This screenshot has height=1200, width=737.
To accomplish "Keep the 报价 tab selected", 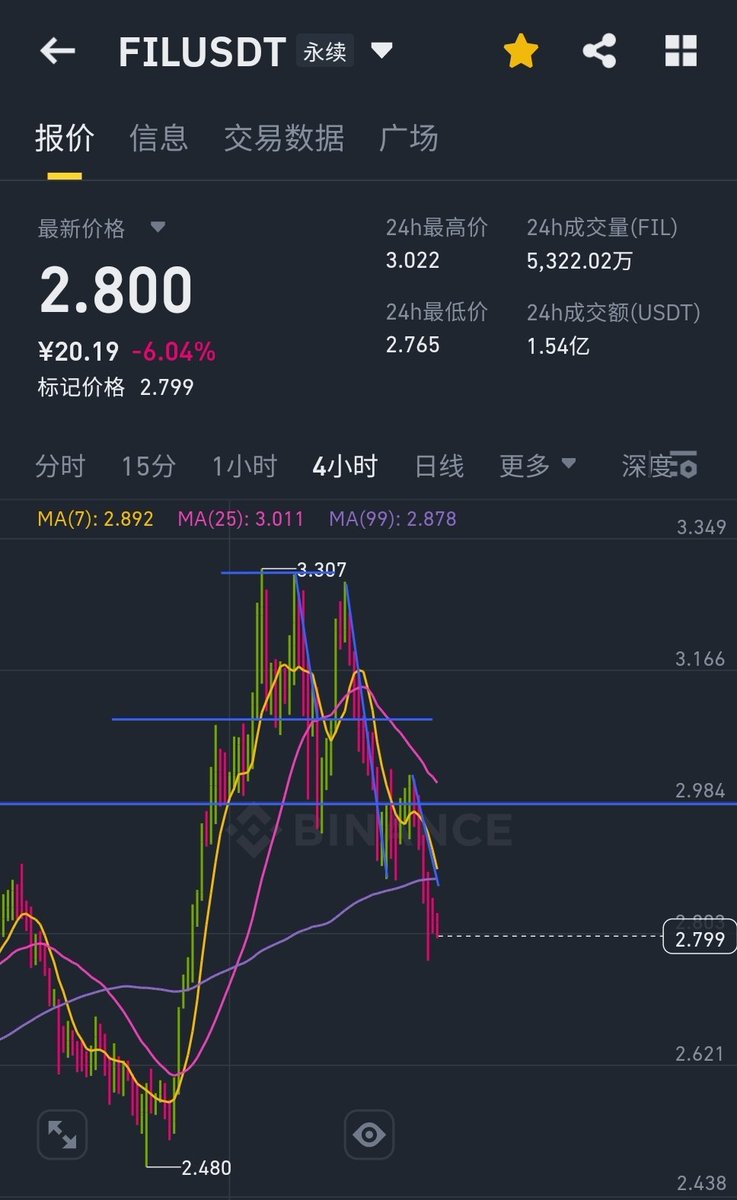I will pos(65,138).
